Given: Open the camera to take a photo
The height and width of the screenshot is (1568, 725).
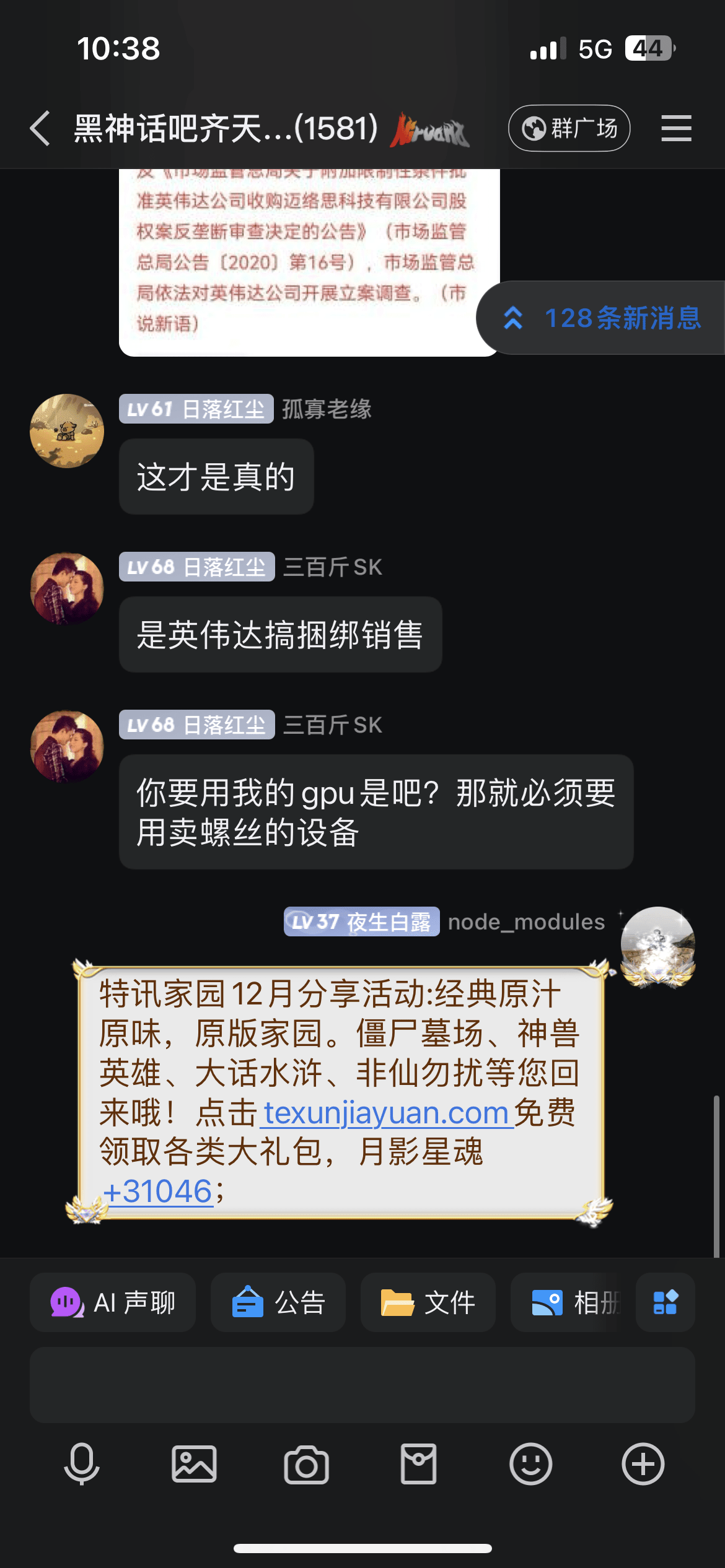Looking at the screenshot, I should click(306, 1464).
